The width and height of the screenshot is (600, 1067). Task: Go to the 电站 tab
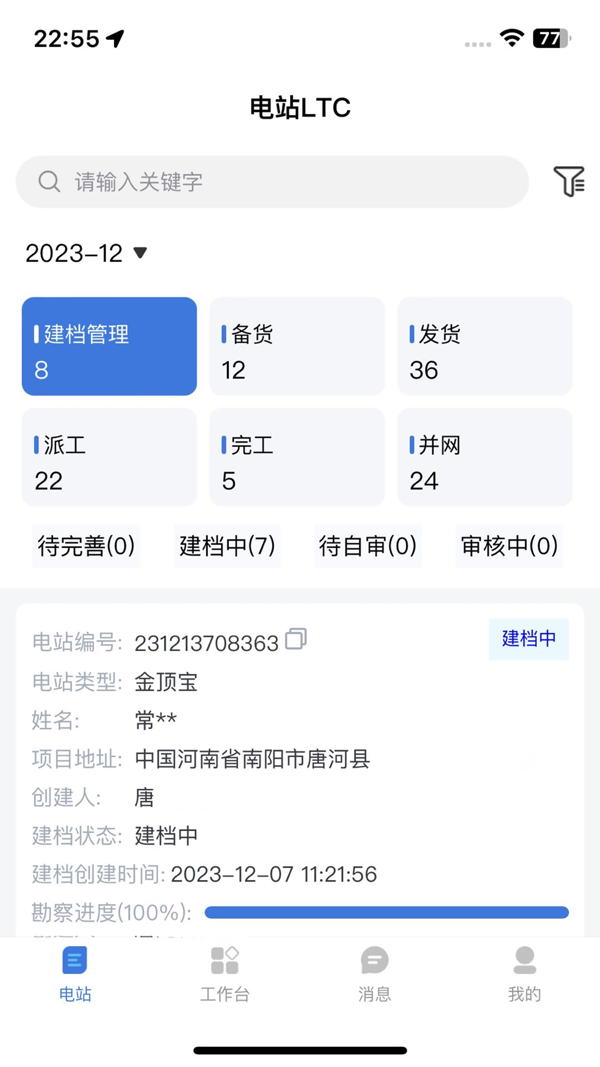(x=75, y=973)
